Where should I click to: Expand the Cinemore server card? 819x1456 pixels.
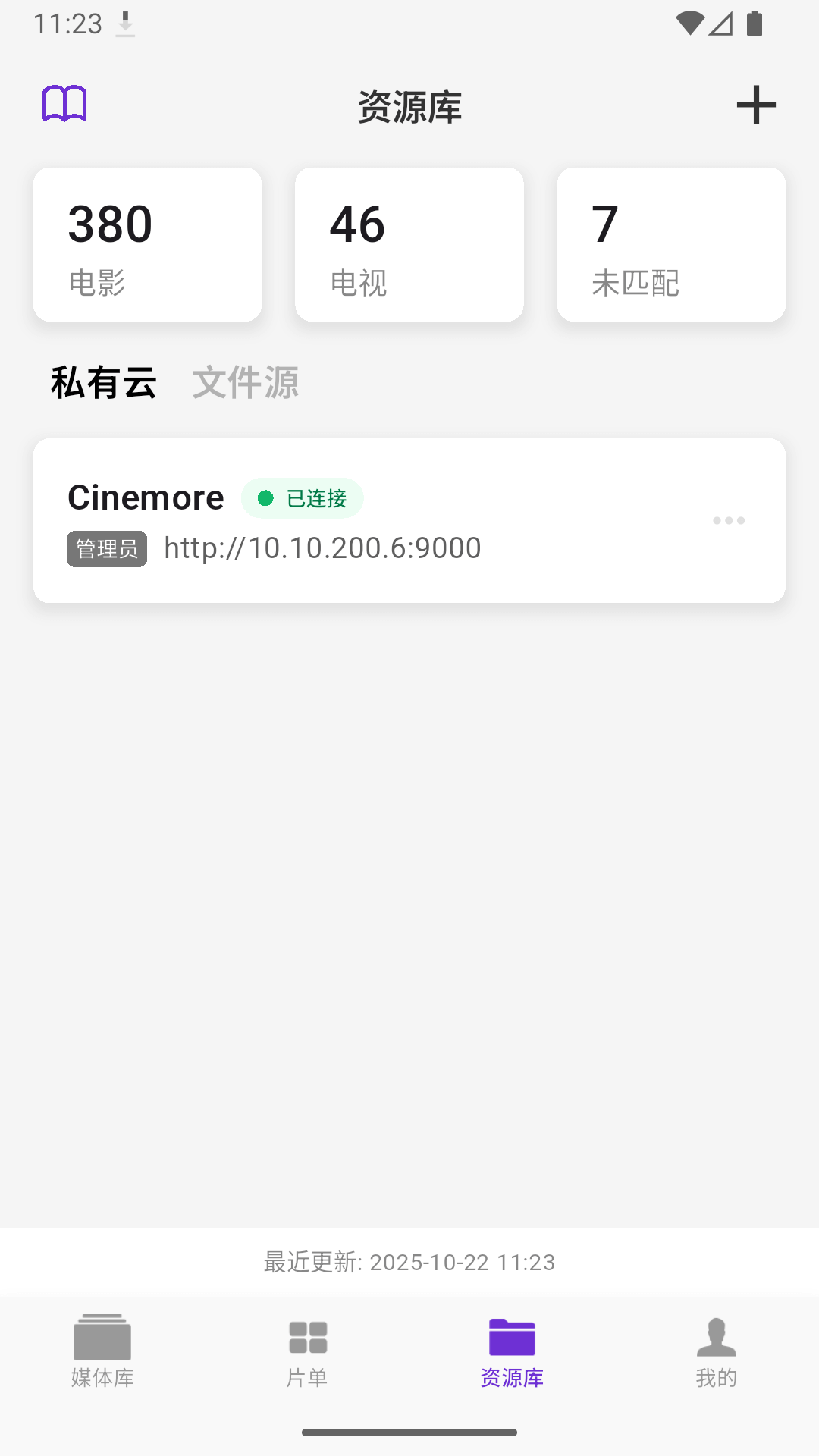point(409,520)
